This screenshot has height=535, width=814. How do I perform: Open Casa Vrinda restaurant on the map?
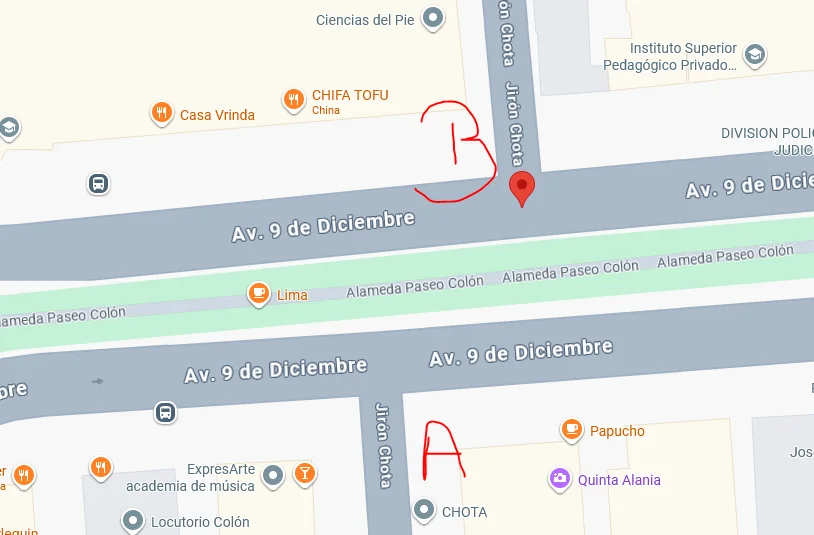(161, 113)
